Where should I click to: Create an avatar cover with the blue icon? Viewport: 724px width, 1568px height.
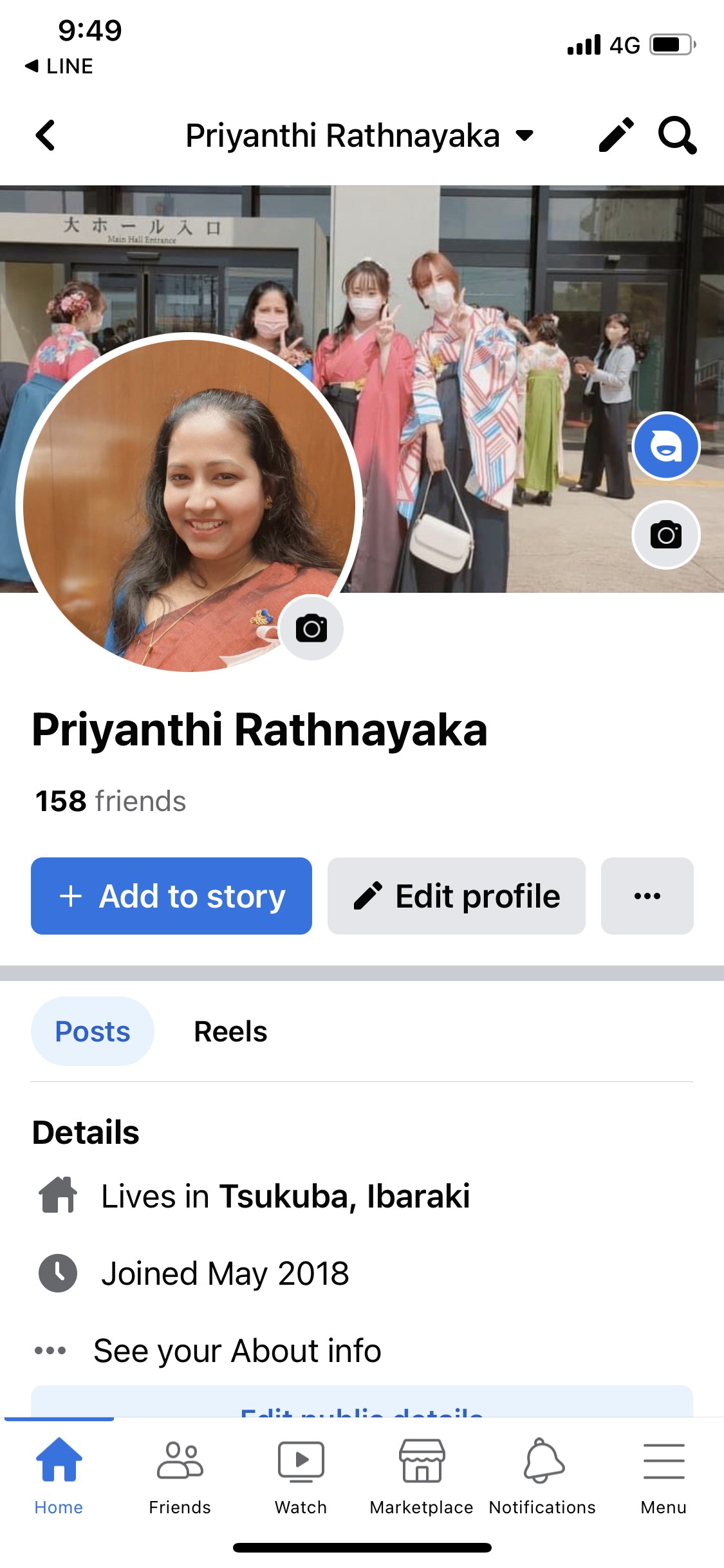click(666, 445)
